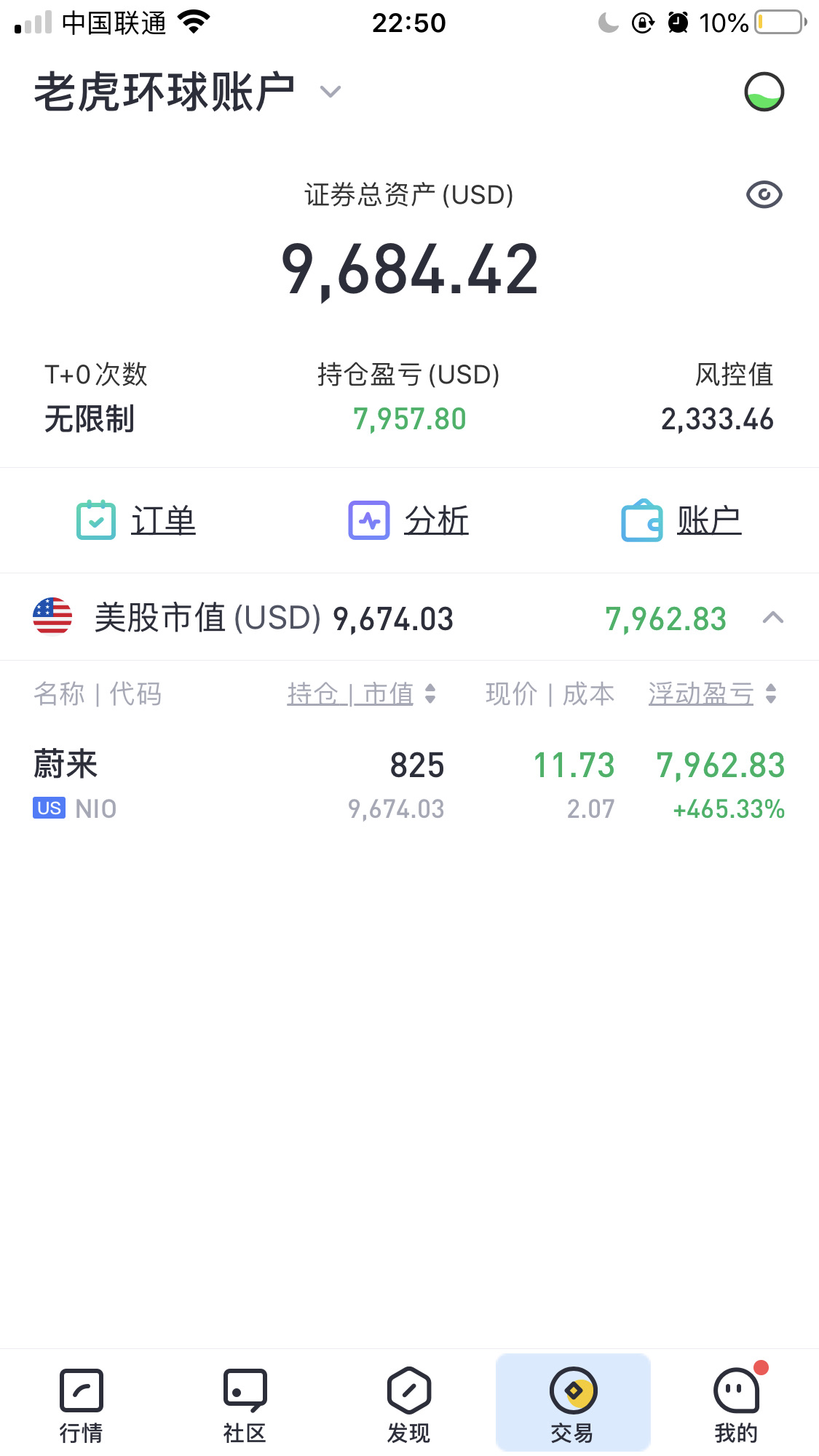Collapse the 美股市值 section
The image size is (819, 1456).
pos(772,618)
